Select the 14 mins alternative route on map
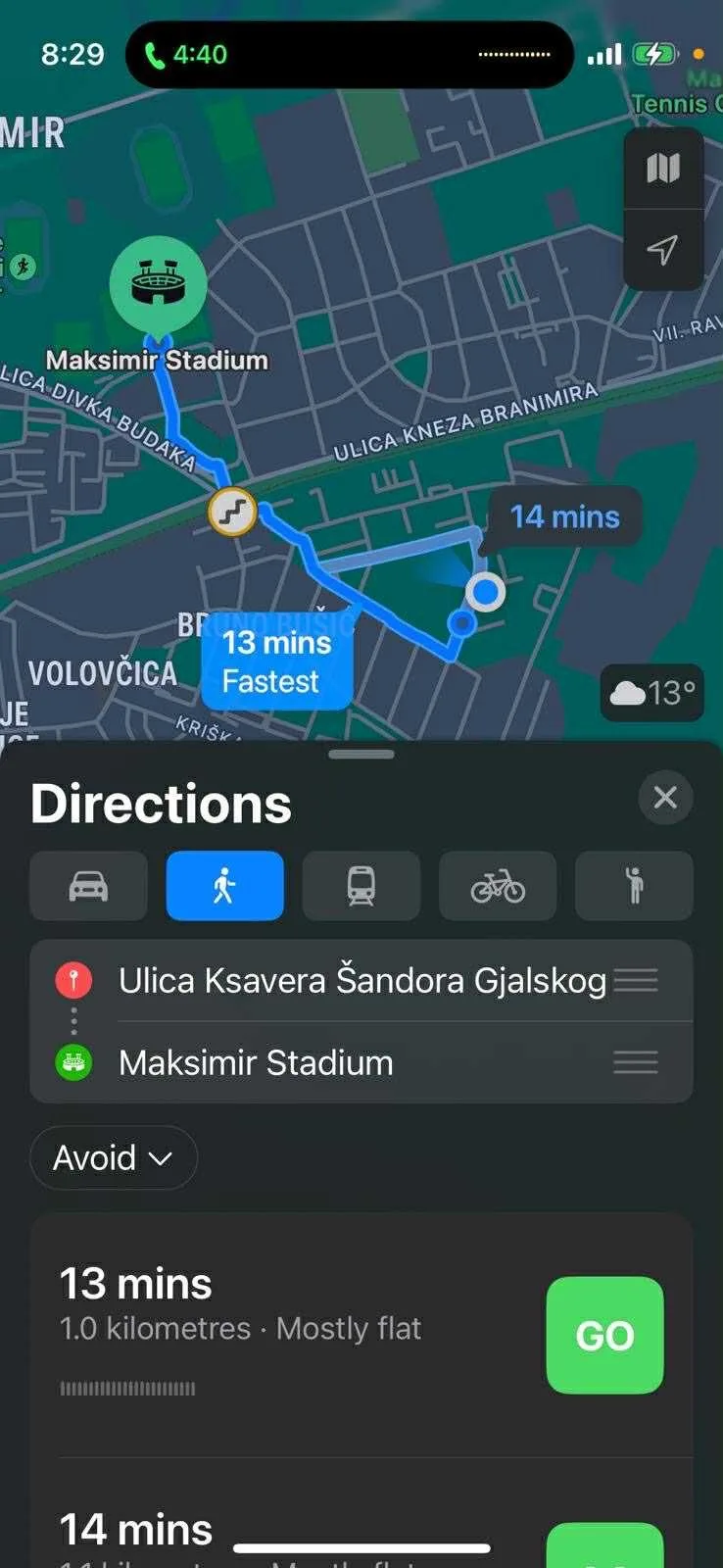The width and height of the screenshot is (723, 1568). [564, 516]
